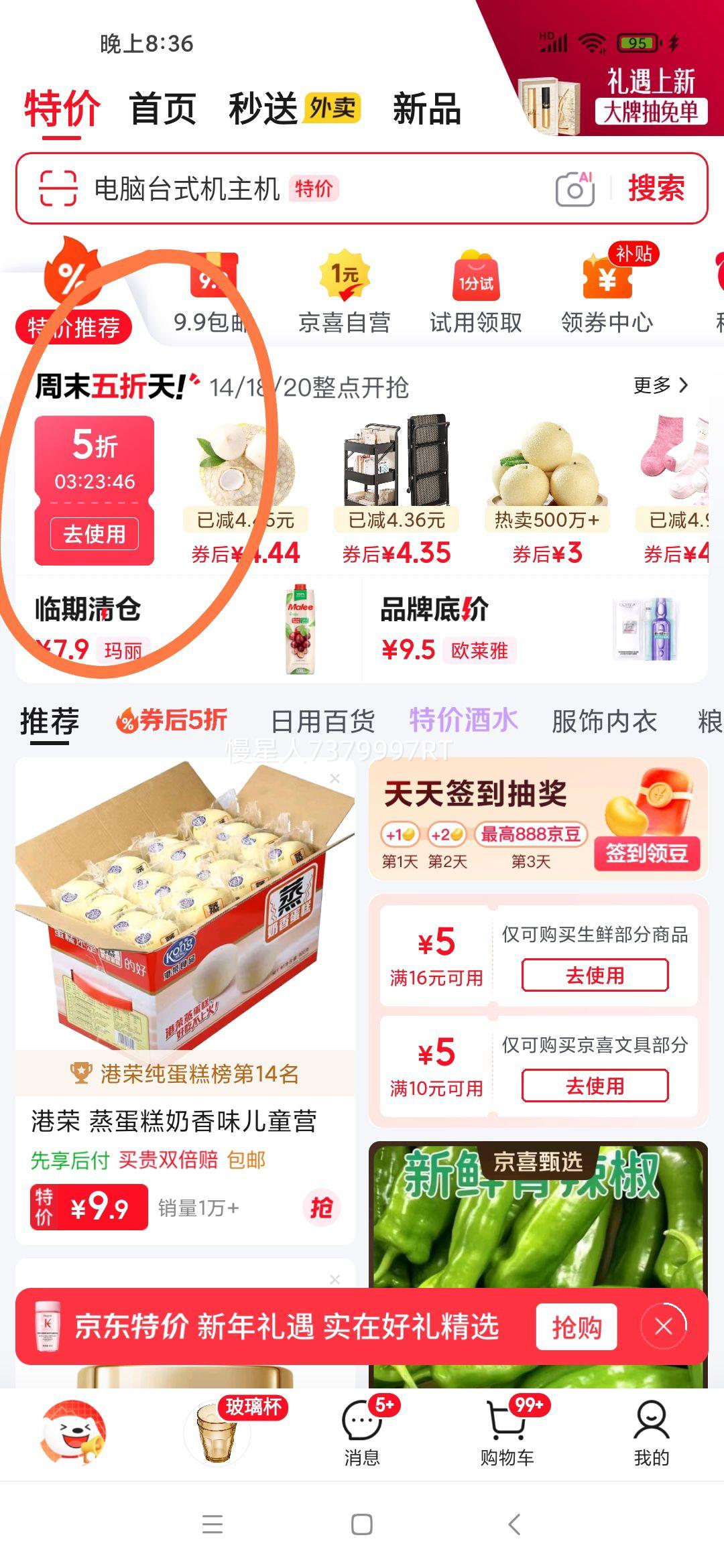Tap 去使用 on the 5折 coupon
Viewport: 724px width, 1568px height.
[x=93, y=534]
